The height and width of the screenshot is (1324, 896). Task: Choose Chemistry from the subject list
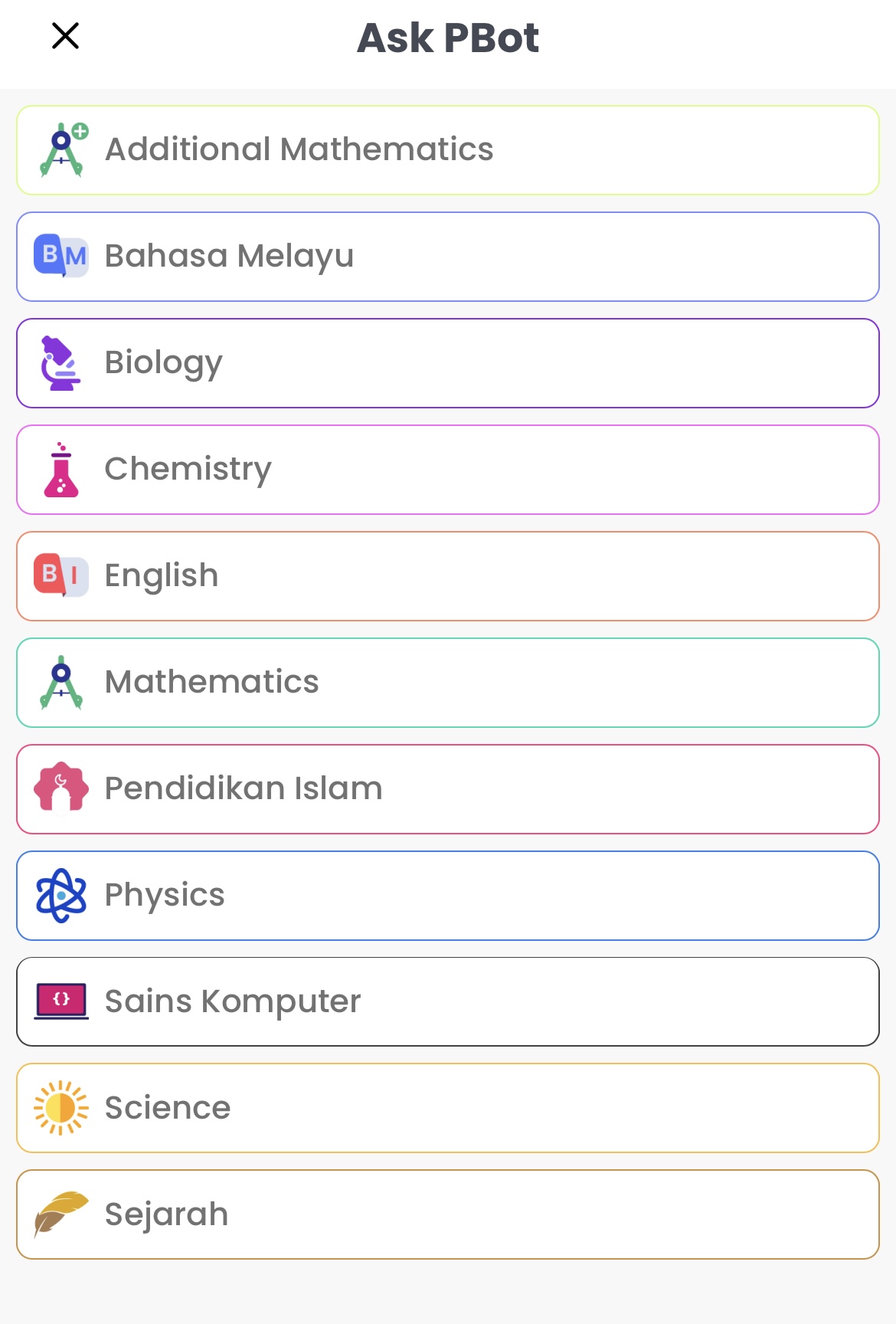(x=448, y=468)
